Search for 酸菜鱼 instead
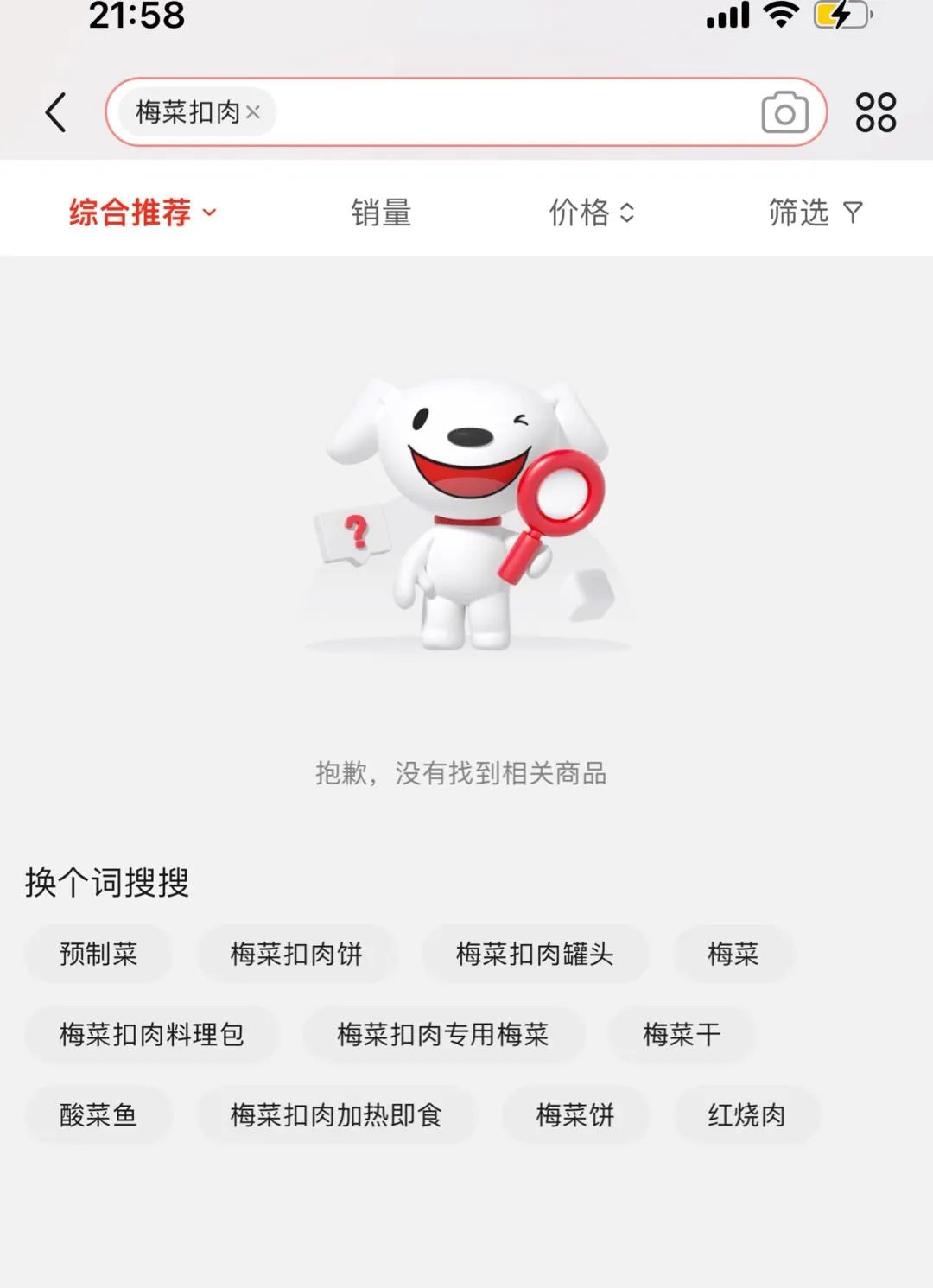Image resolution: width=933 pixels, height=1288 pixels. 98,1114
